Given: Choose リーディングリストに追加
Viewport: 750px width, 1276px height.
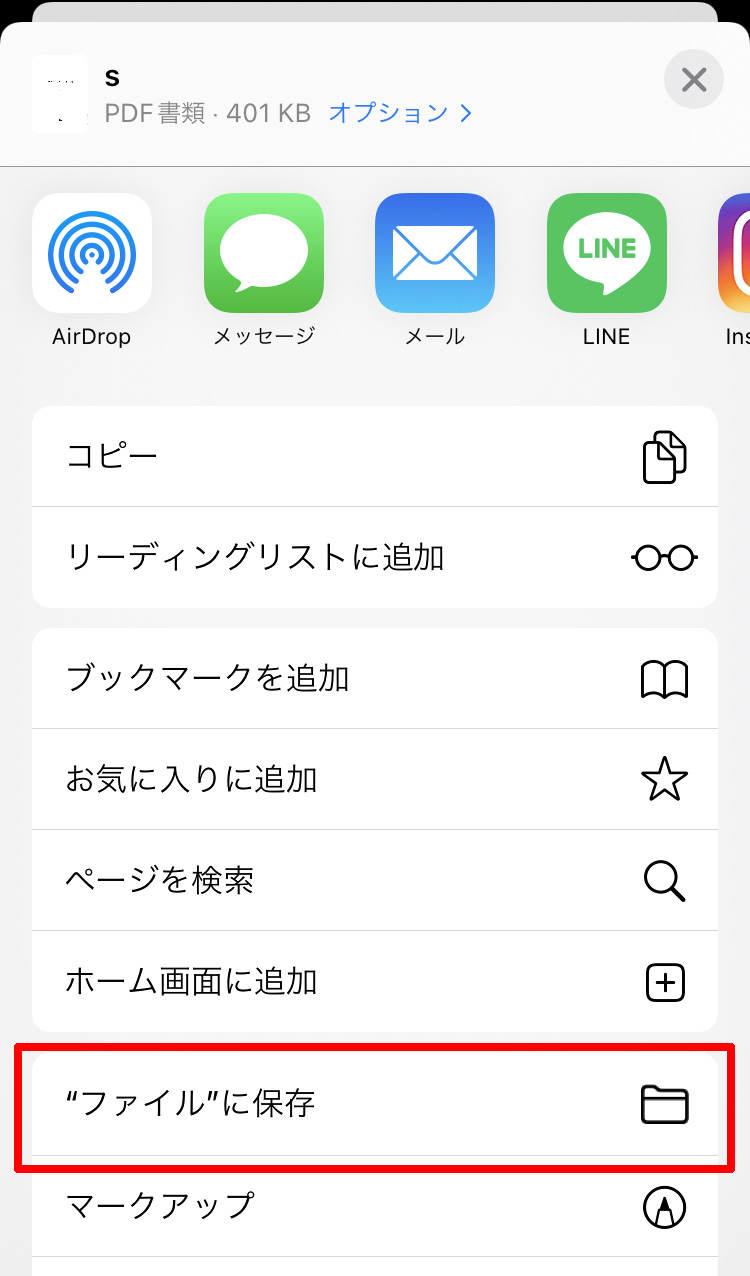Looking at the screenshot, I should [x=375, y=557].
